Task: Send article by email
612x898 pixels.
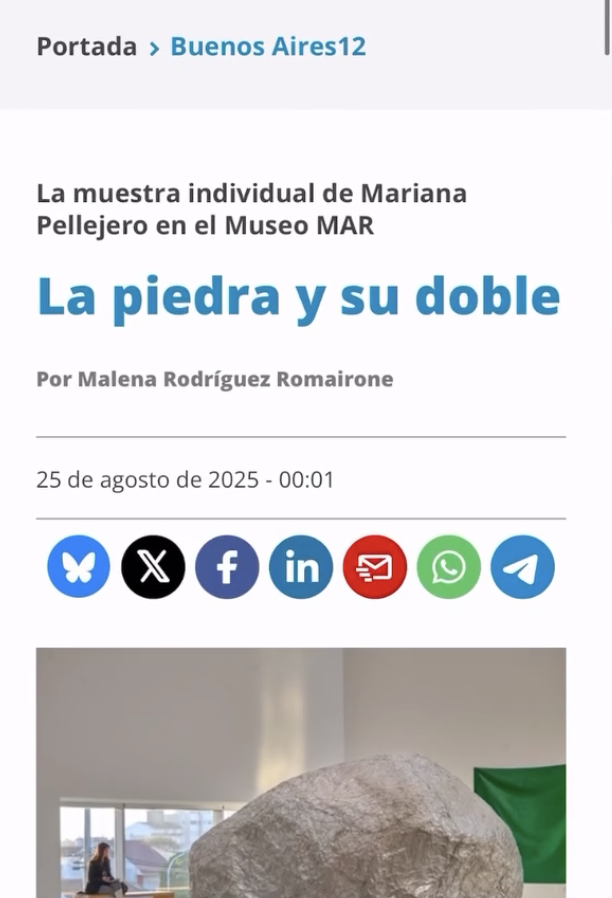Action: 375,567
